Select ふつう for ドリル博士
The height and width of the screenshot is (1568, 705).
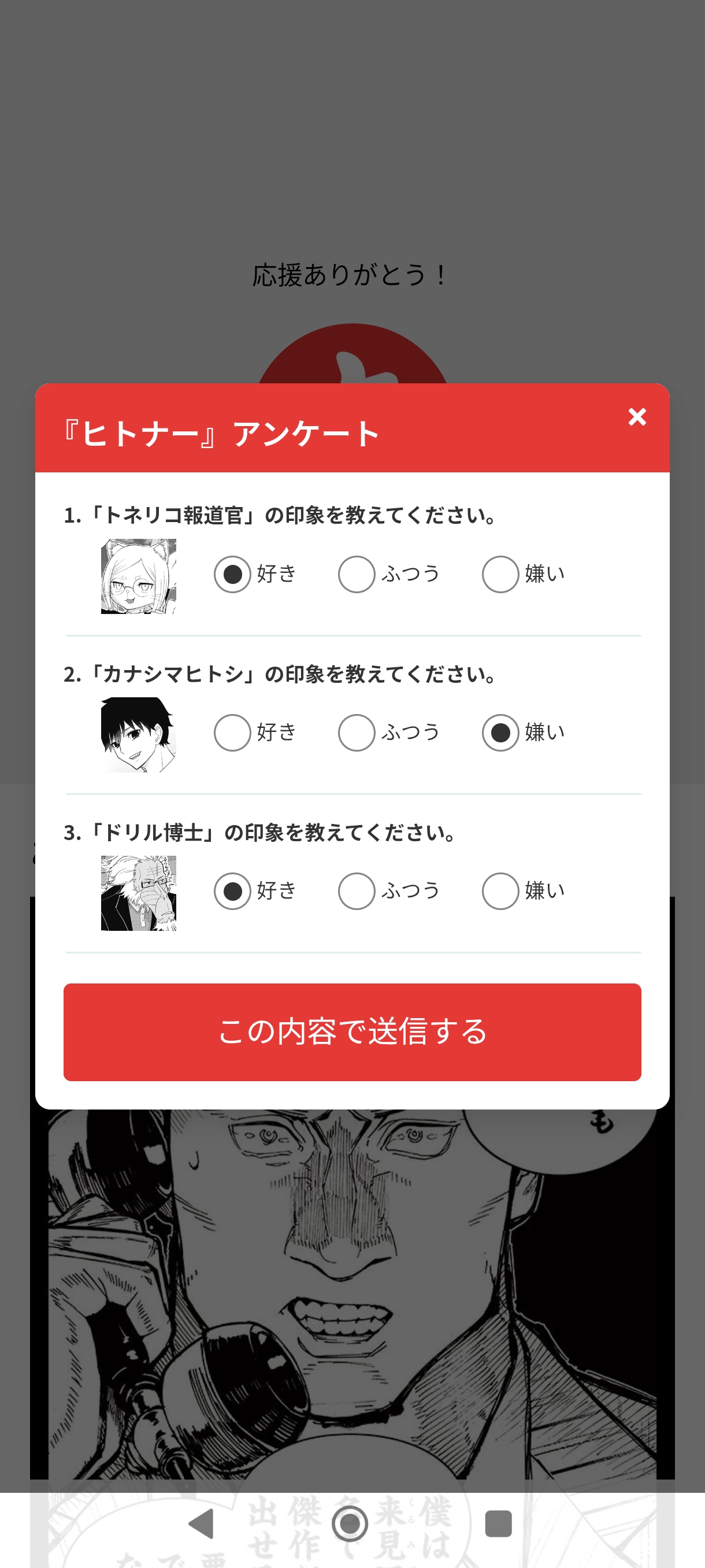point(357,891)
